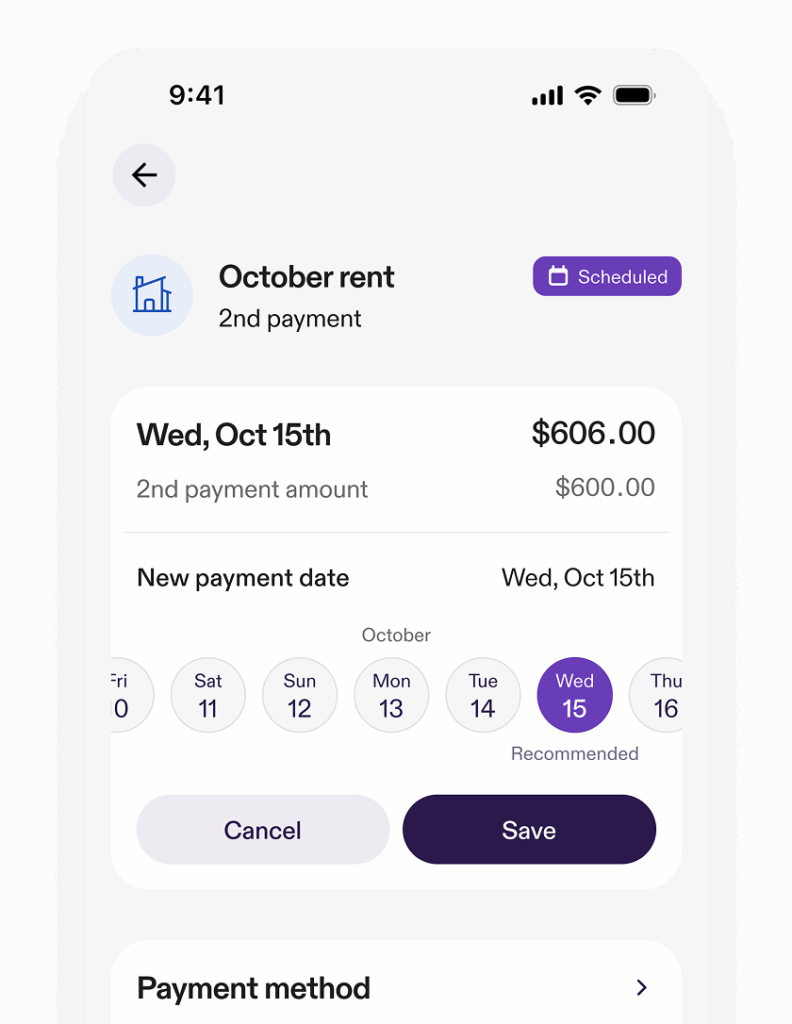Pick Mon 13 as new payment date

pos(391,695)
